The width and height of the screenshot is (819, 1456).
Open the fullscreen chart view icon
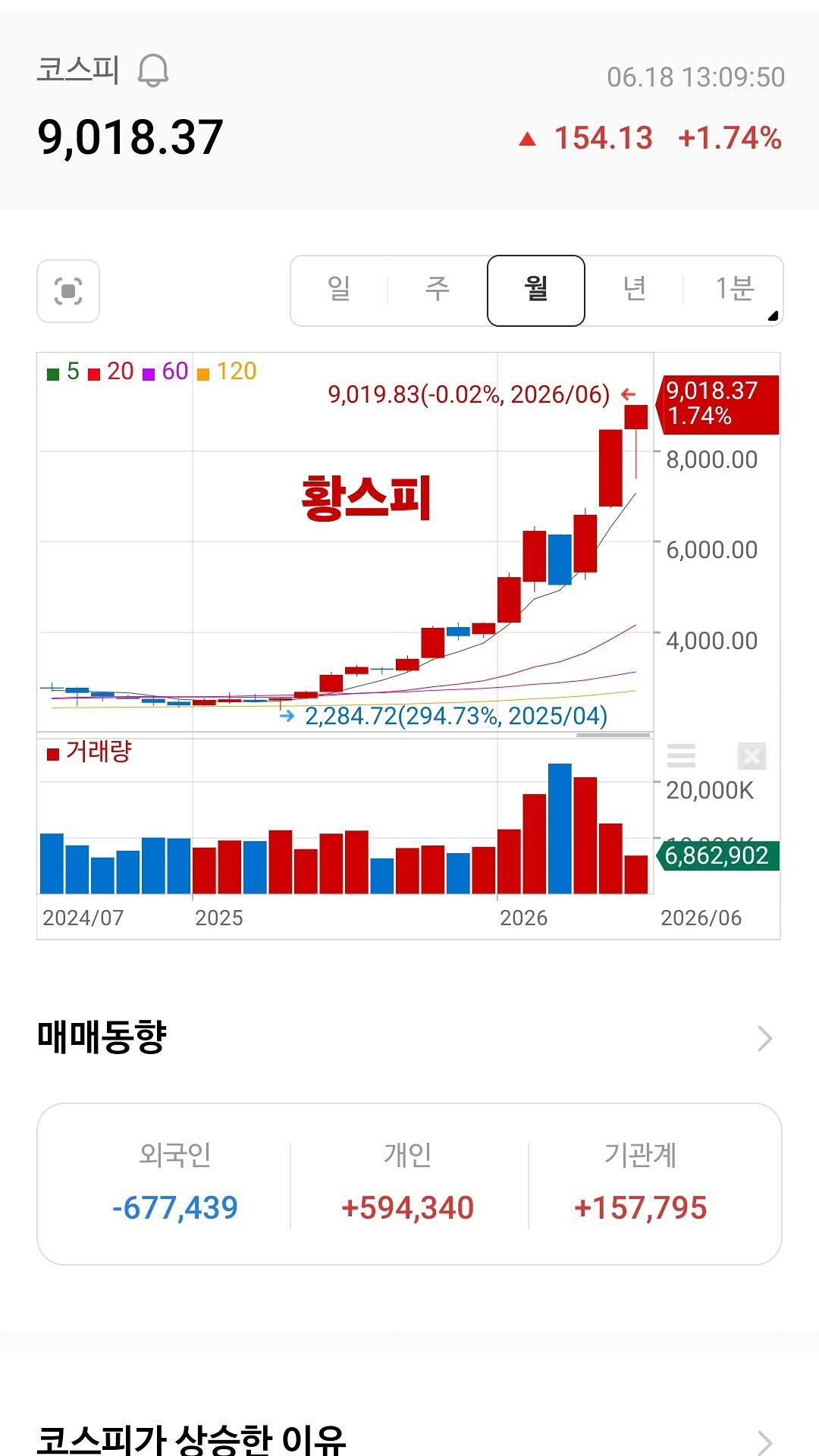pos(68,291)
